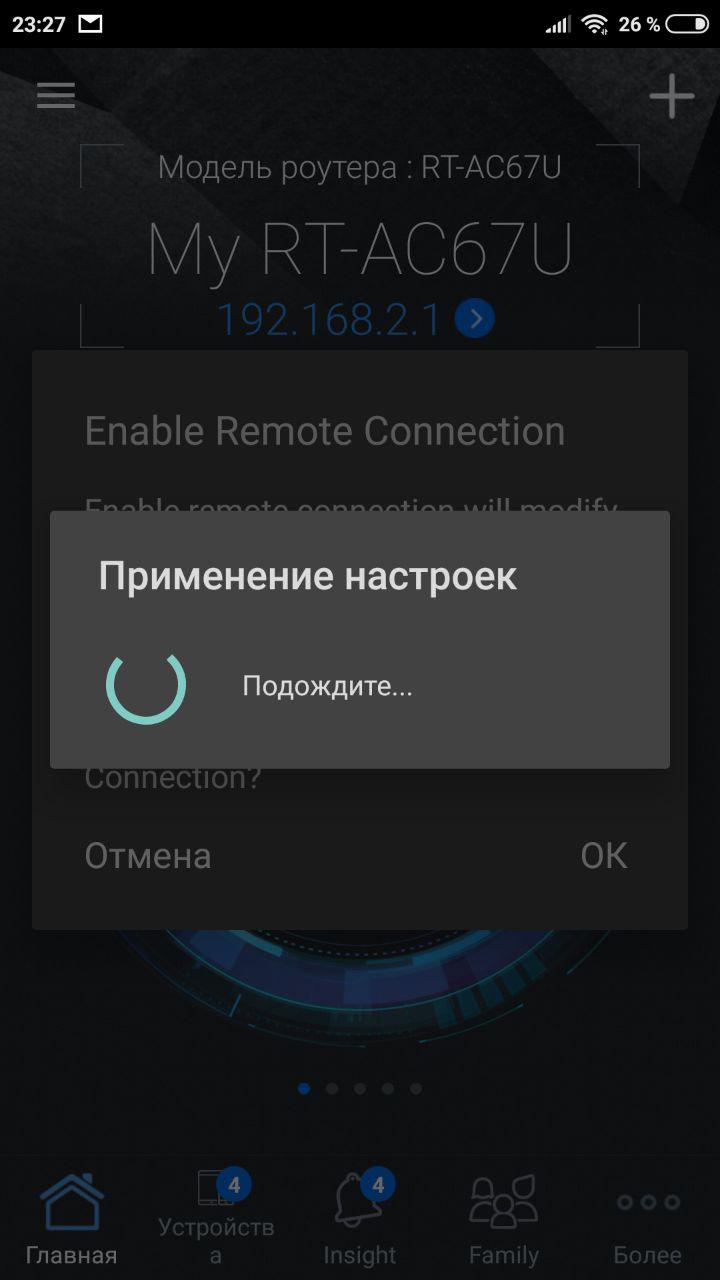Open the hamburger drawer menu
This screenshot has width=720, height=1280.
(x=56, y=95)
